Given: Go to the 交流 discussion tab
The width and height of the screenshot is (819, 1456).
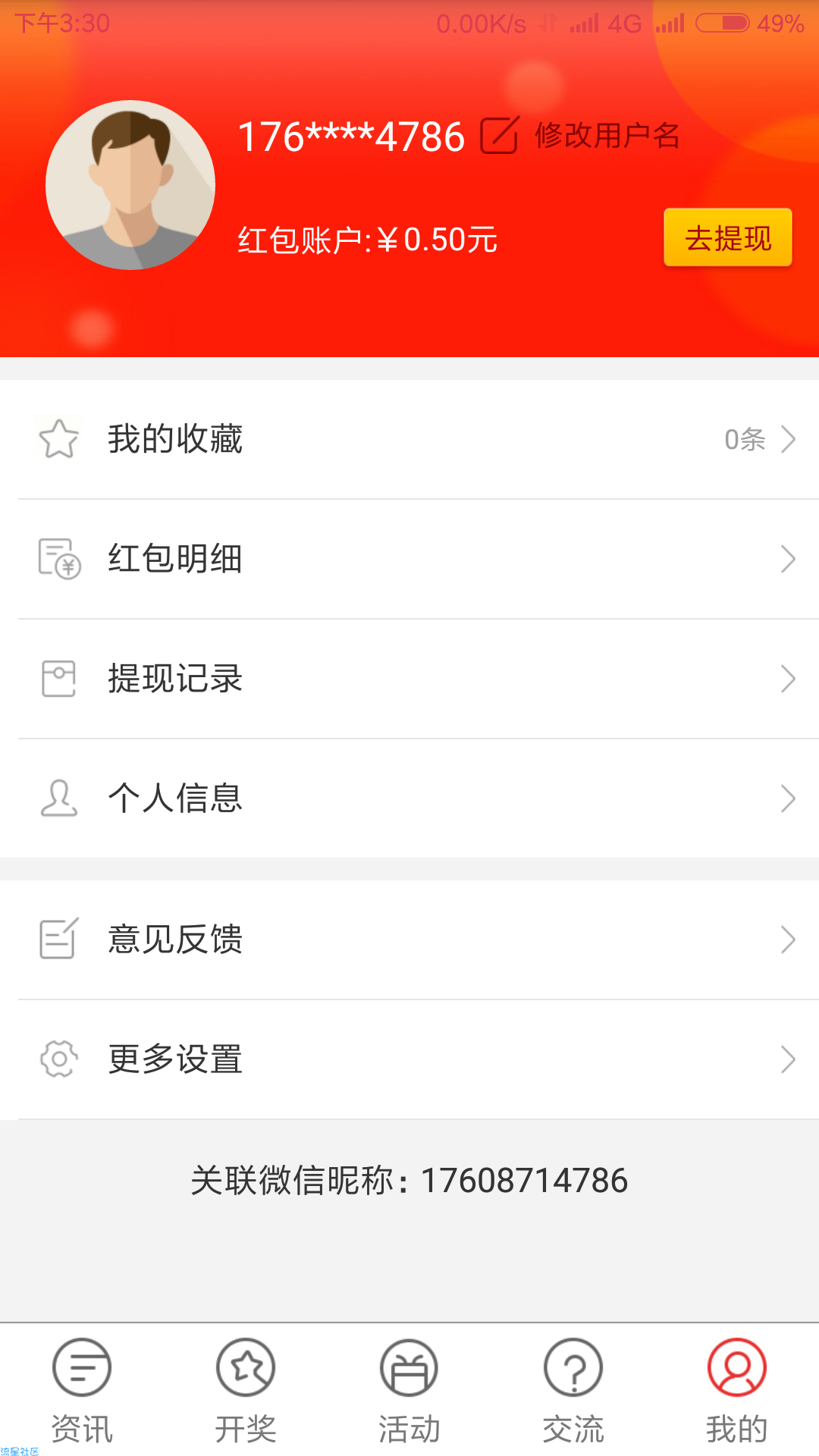Looking at the screenshot, I should (x=573, y=1391).
